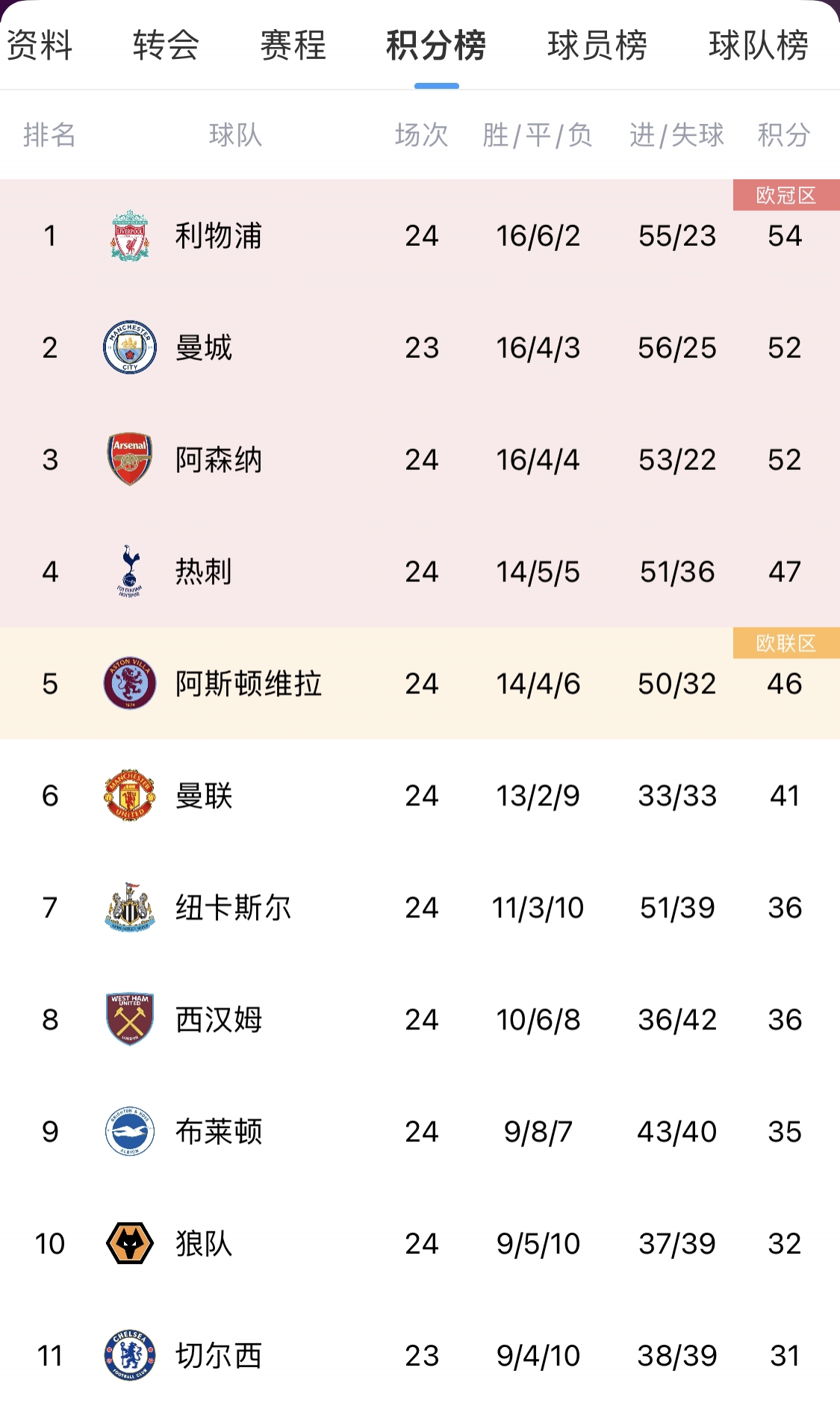Open the 球队榜 tab

tap(759, 45)
